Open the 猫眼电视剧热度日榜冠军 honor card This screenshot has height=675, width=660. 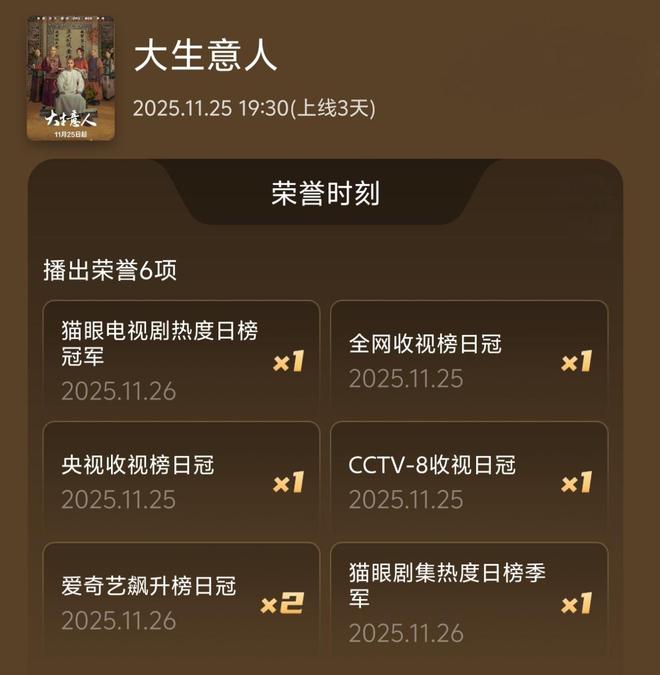[181, 359]
